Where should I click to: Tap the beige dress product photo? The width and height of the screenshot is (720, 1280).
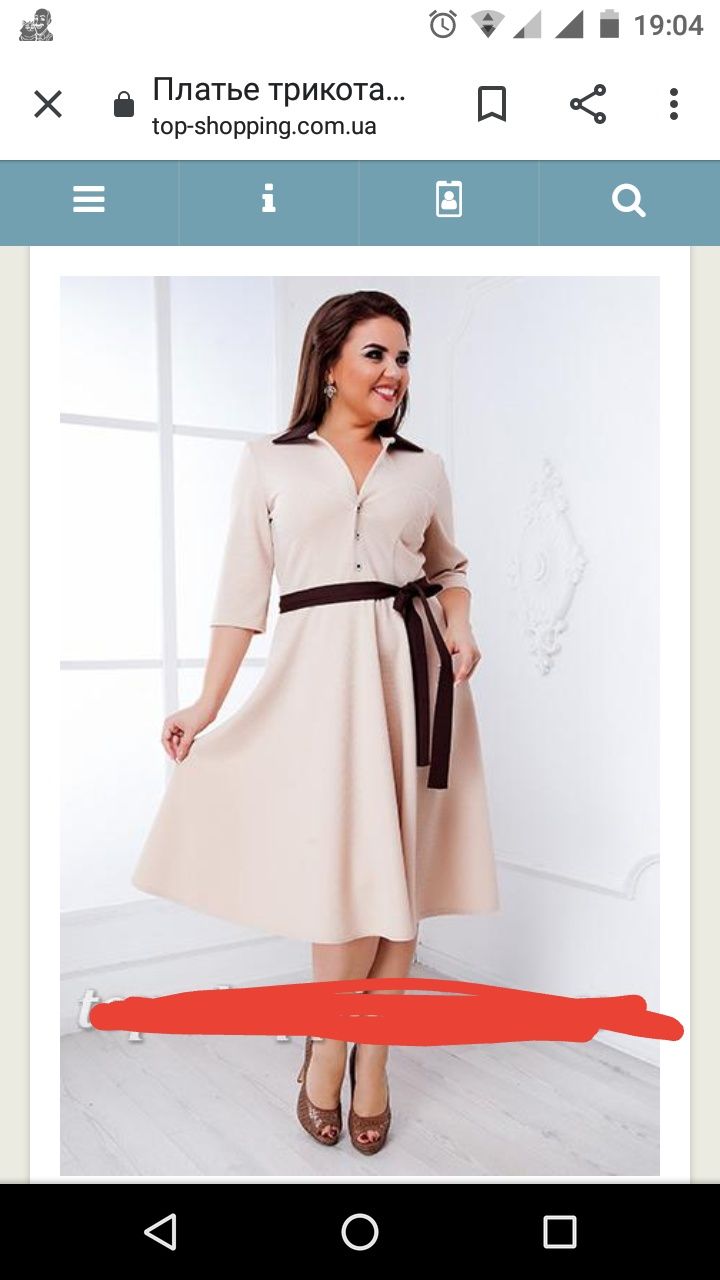[x=360, y=700]
